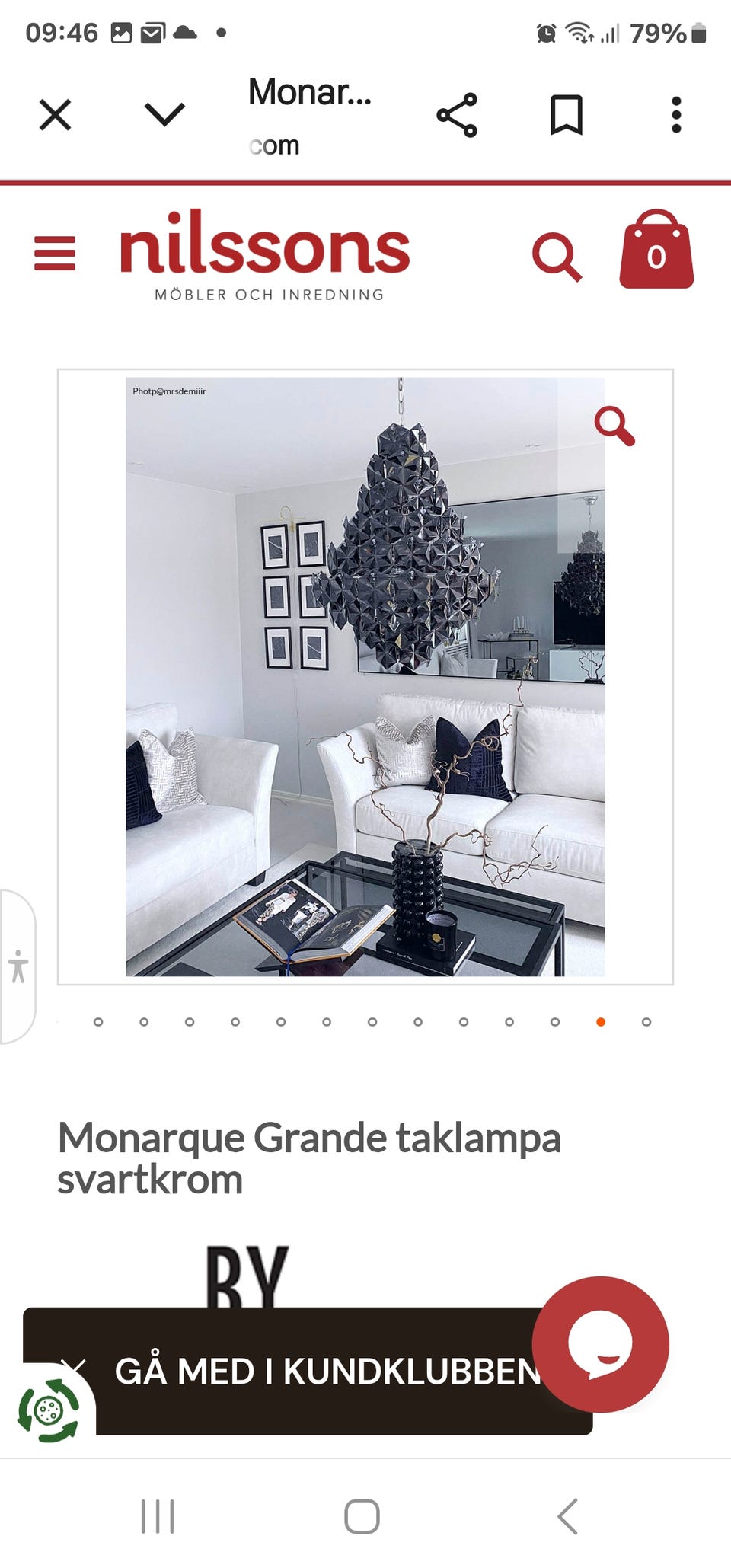This screenshot has height=1568, width=731.
Task: Open the shopping cart bag icon
Action: tap(655, 254)
